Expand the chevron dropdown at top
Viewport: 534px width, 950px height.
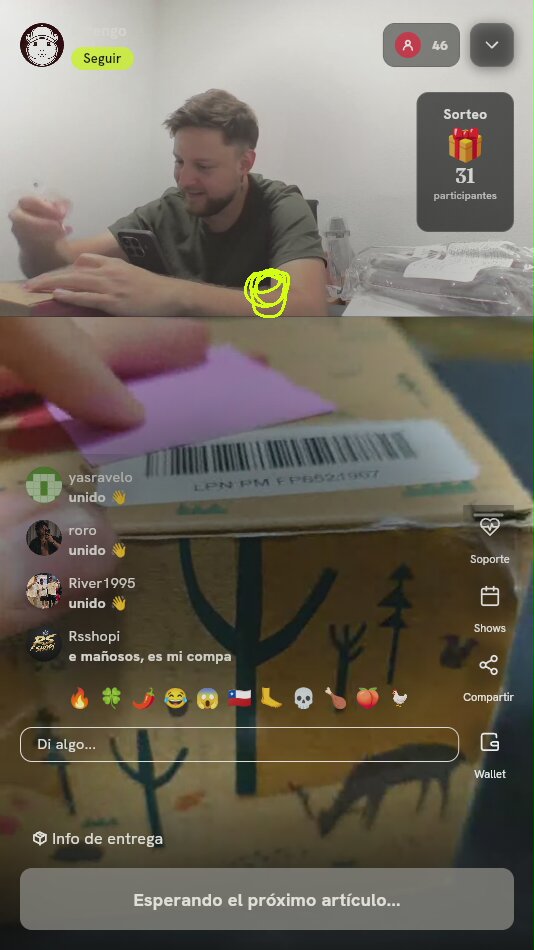tap(492, 45)
